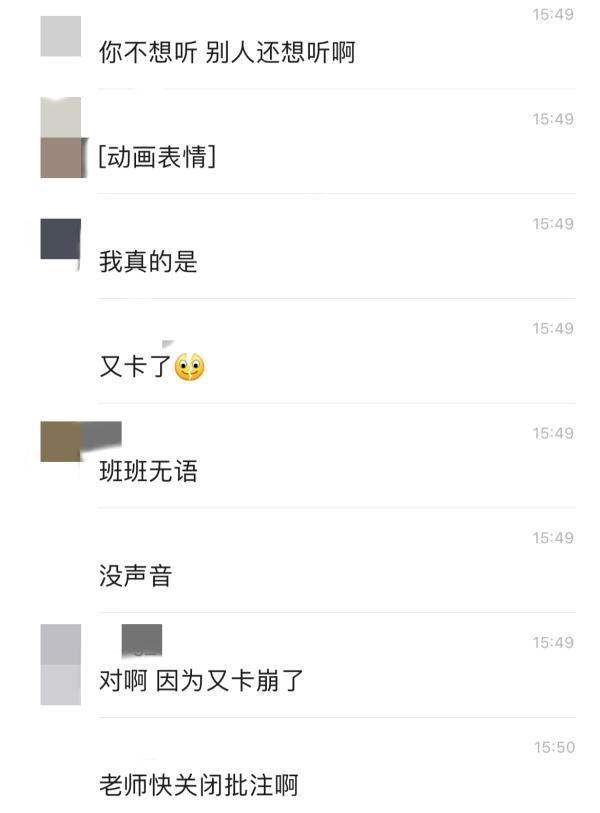This screenshot has width=600, height=813.
Task: Open avatar beside the "[动画表情]" message
Action: [60, 138]
